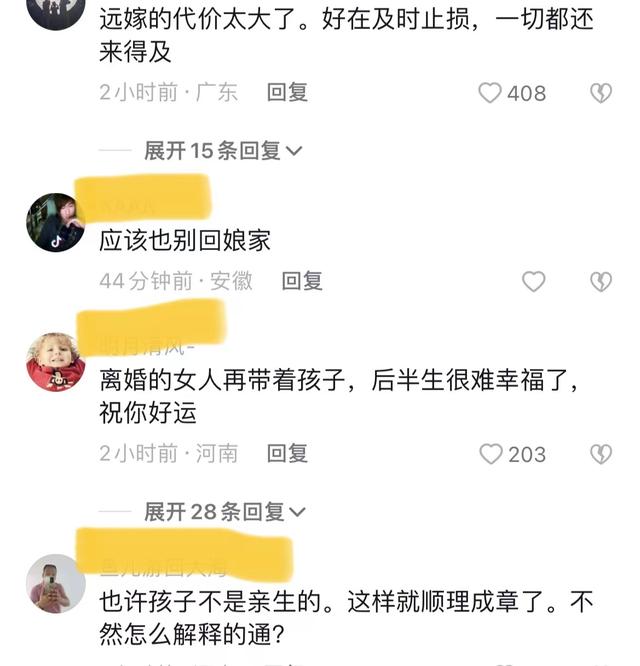
Task: Reply to the comment from 广东
Action: (288, 93)
